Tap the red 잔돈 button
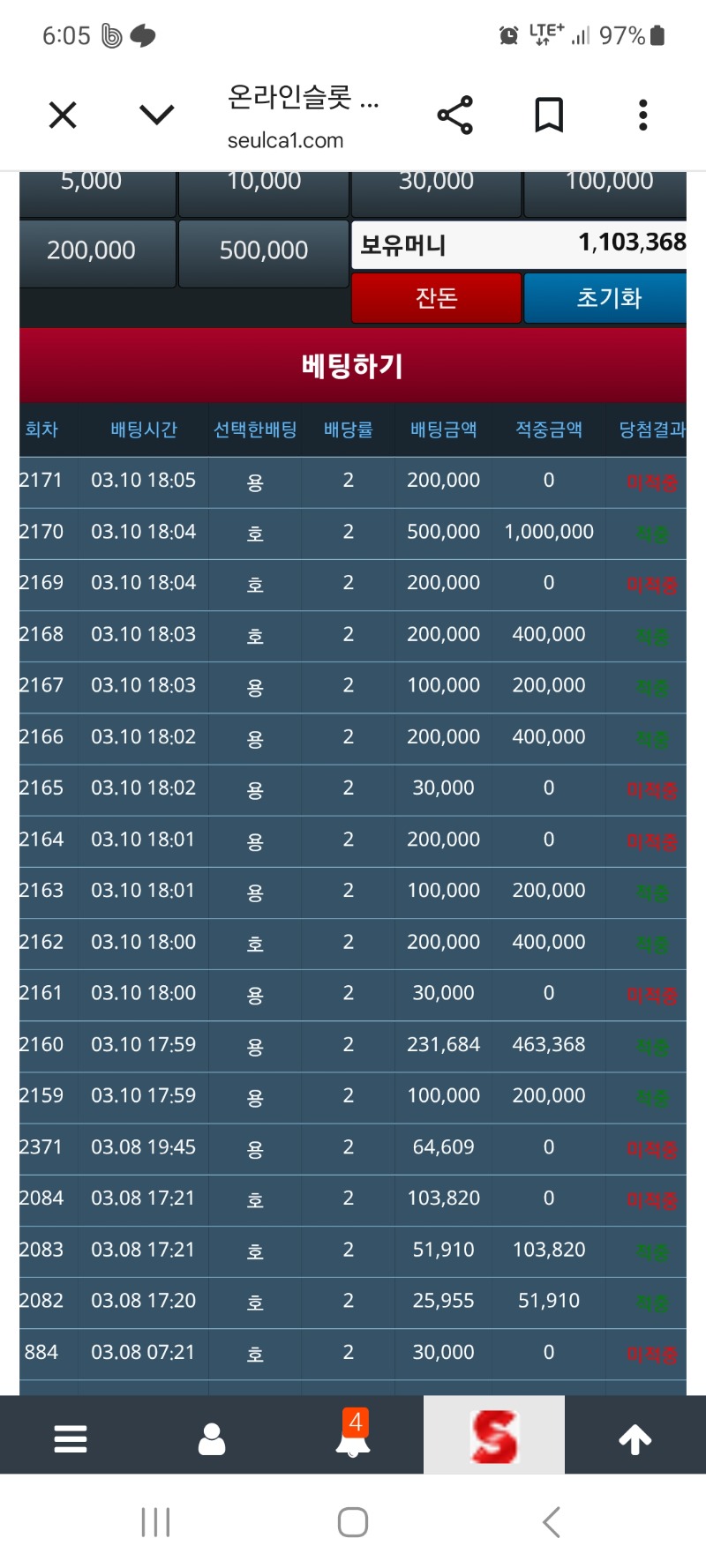 click(x=436, y=298)
